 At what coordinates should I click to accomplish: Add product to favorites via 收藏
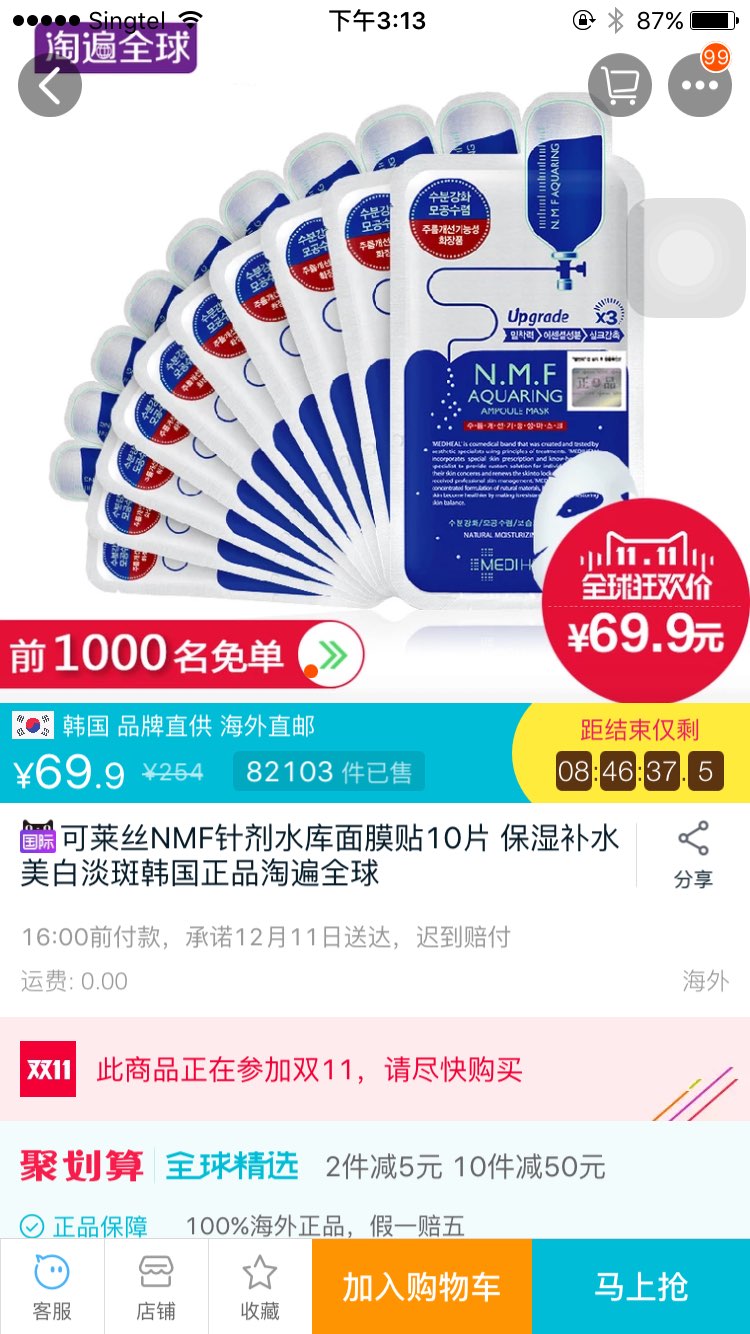click(x=260, y=1286)
